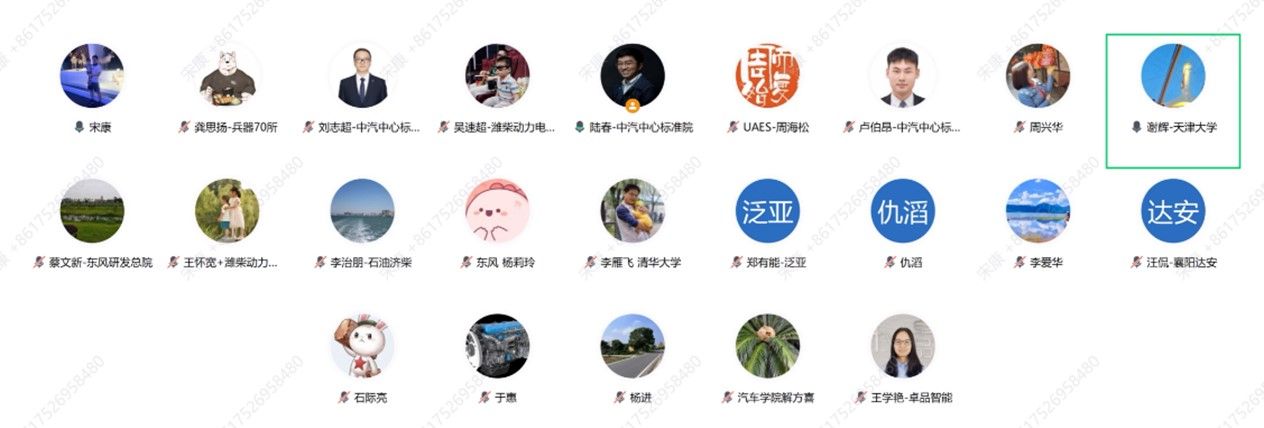Select 李爱华's participant tile

(x=1037, y=211)
